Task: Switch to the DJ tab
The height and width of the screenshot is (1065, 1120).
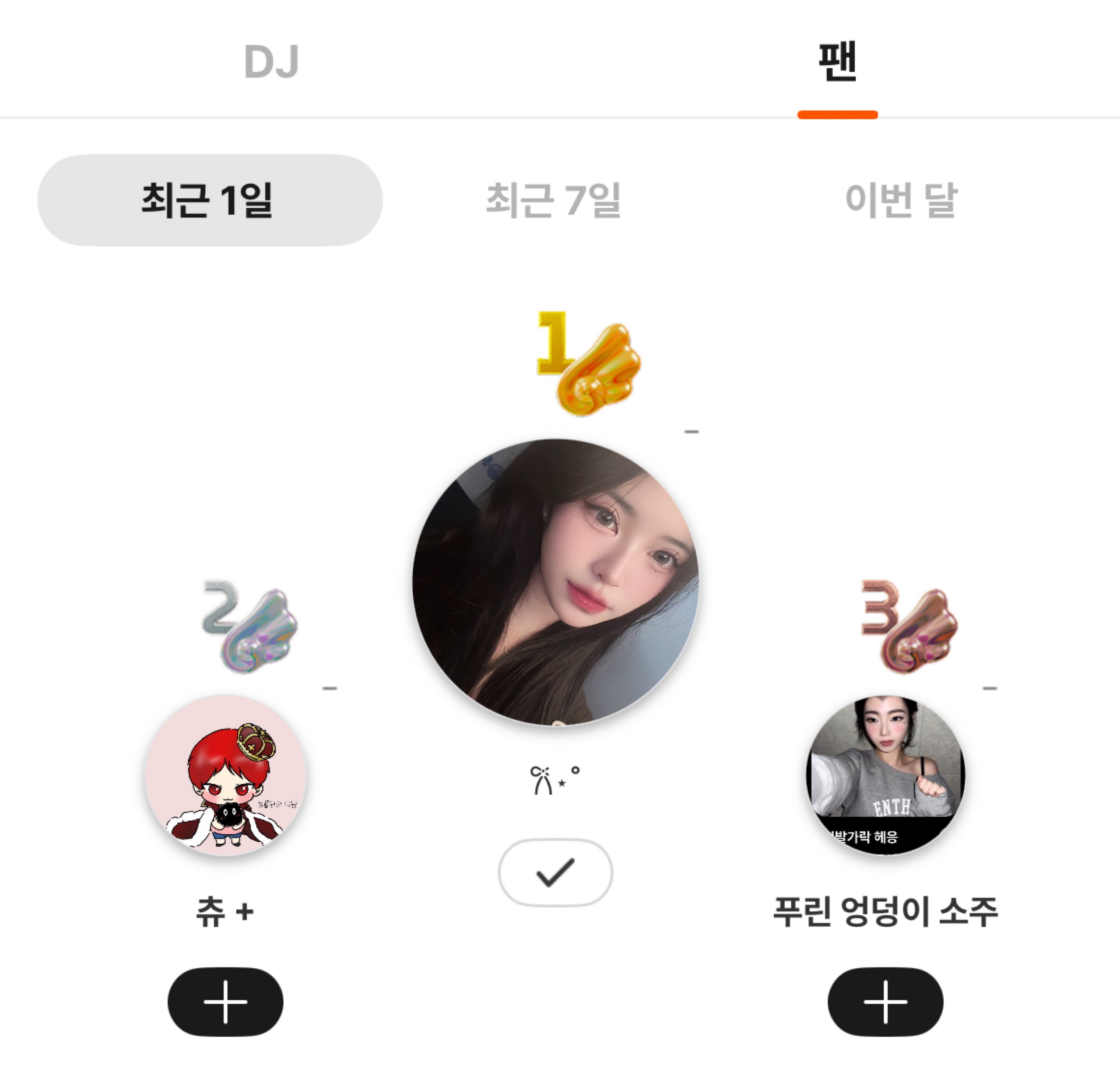Action: pyautogui.click(x=271, y=61)
